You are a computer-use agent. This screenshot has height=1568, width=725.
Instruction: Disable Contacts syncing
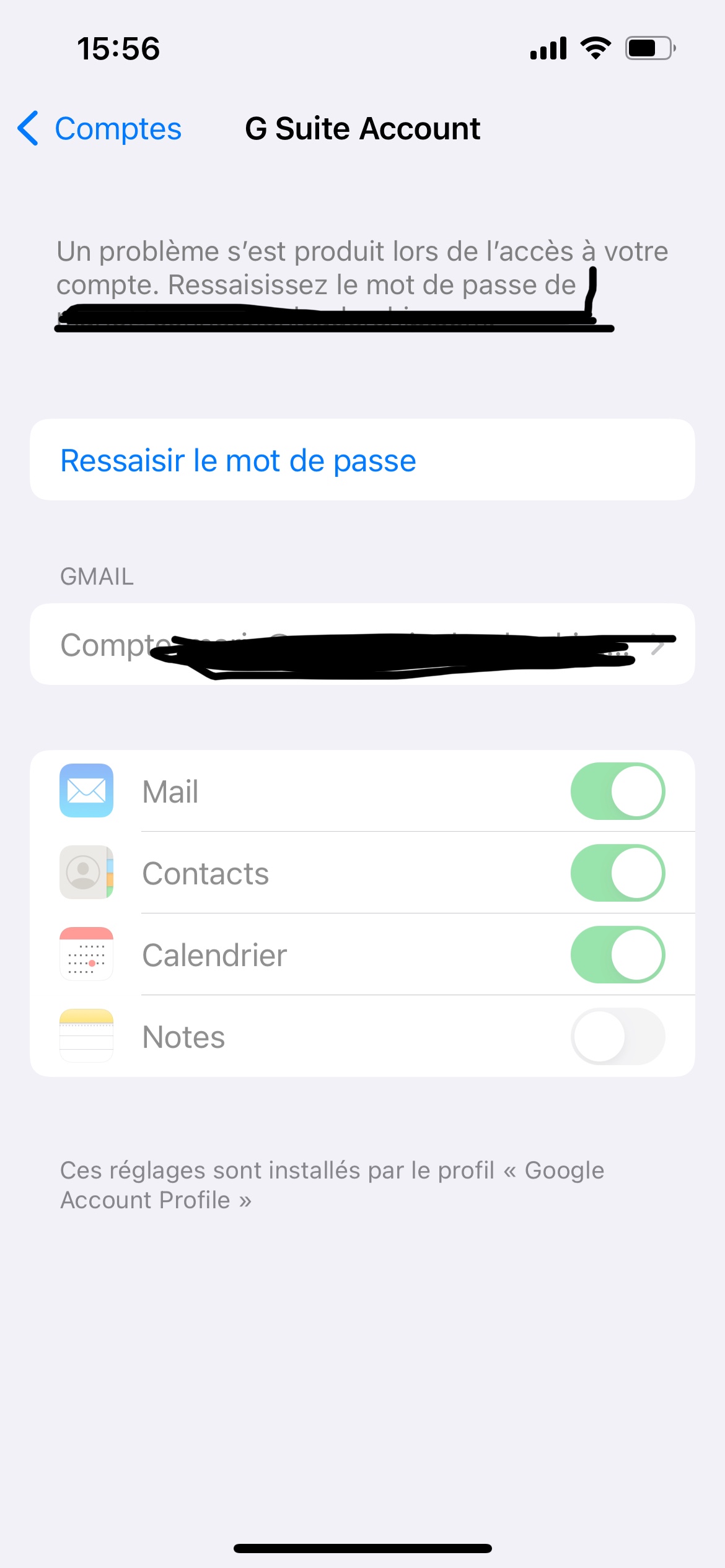pos(617,873)
